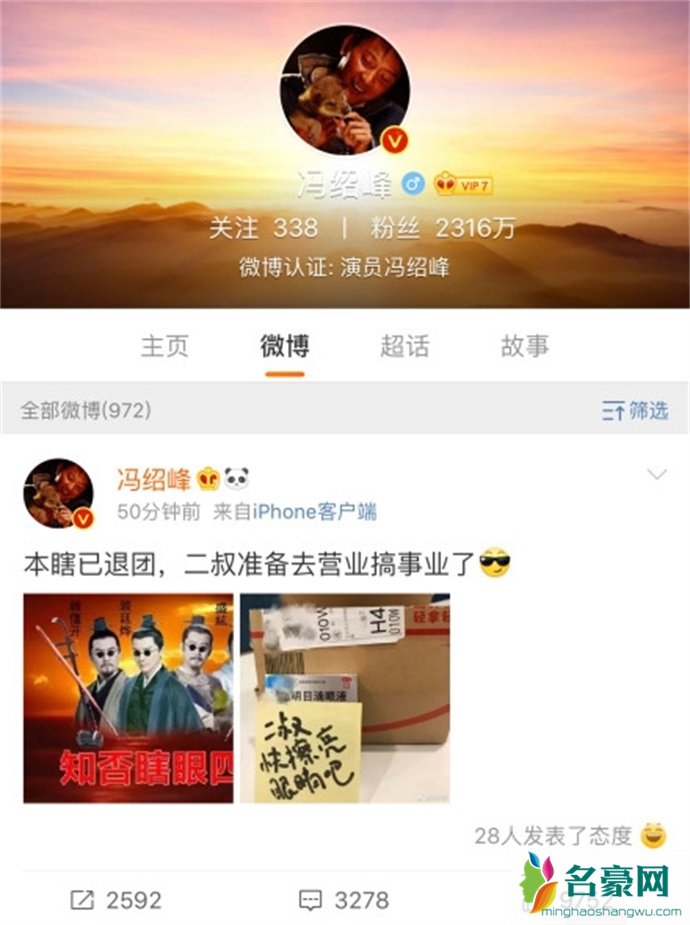The height and width of the screenshot is (925, 690).
Task: Open the second post image with sticky note
Action: [x=344, y=697]
